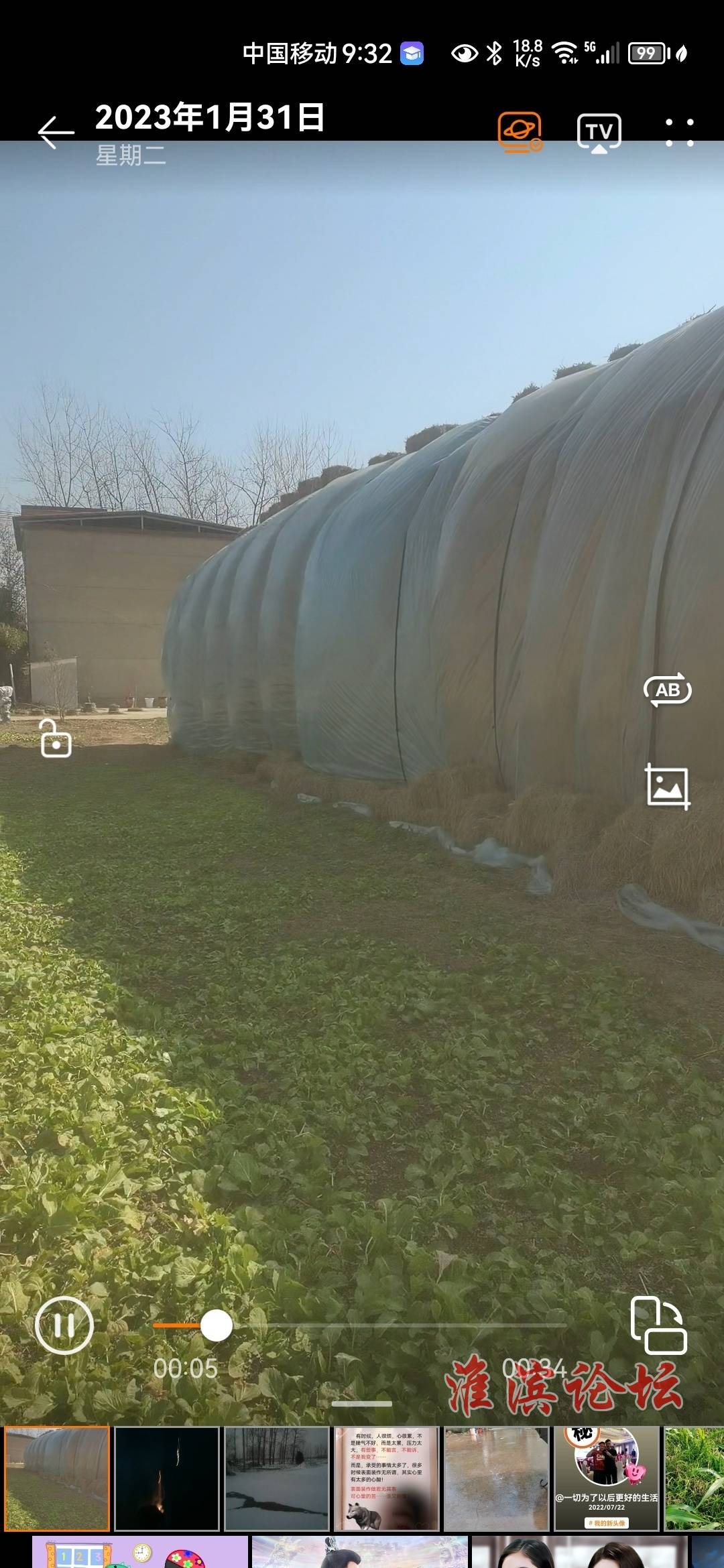Open the flooded ground thumbnail
The width and height of the screenshot is (724, 1568).
pyautogui.click(x=497, y=1479)
